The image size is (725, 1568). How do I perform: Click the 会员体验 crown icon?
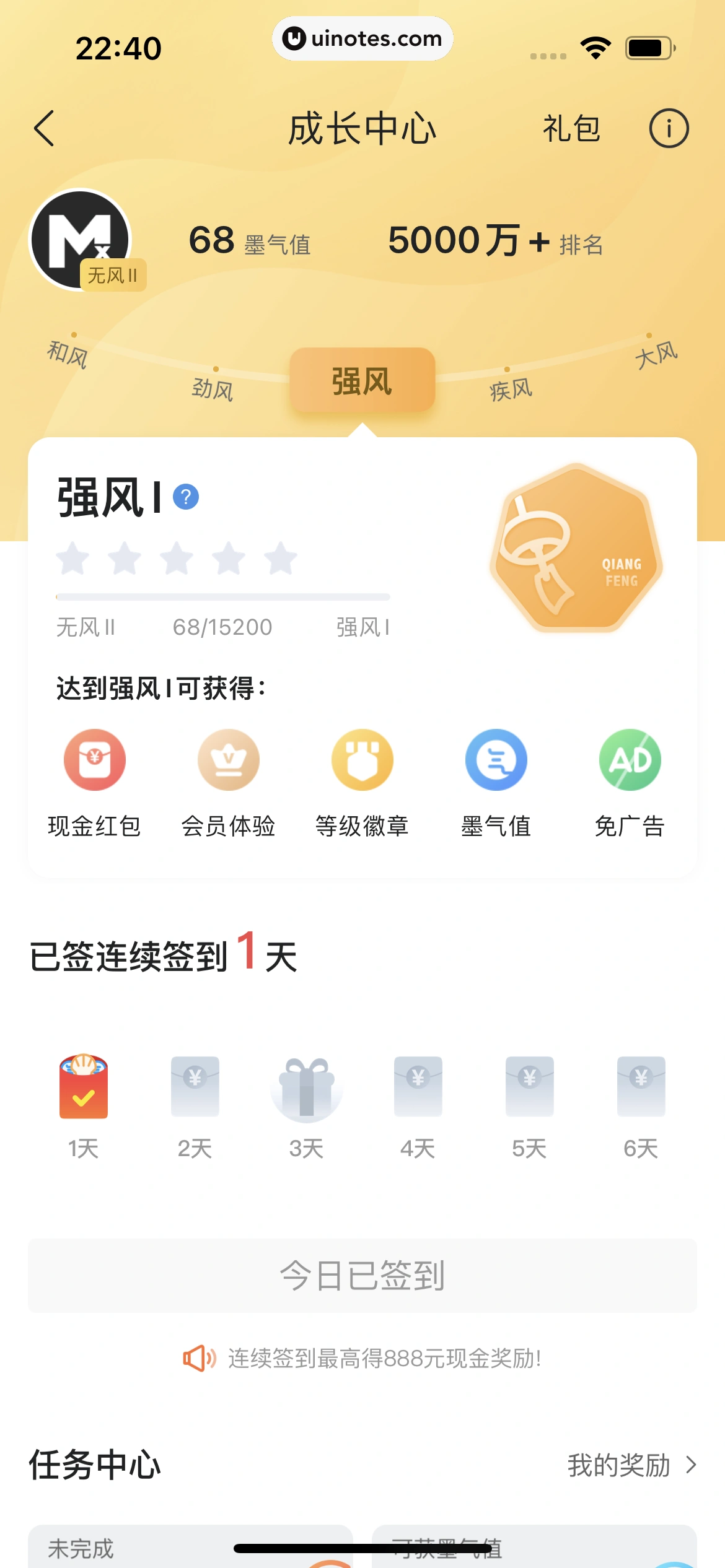tap(227, 760)
